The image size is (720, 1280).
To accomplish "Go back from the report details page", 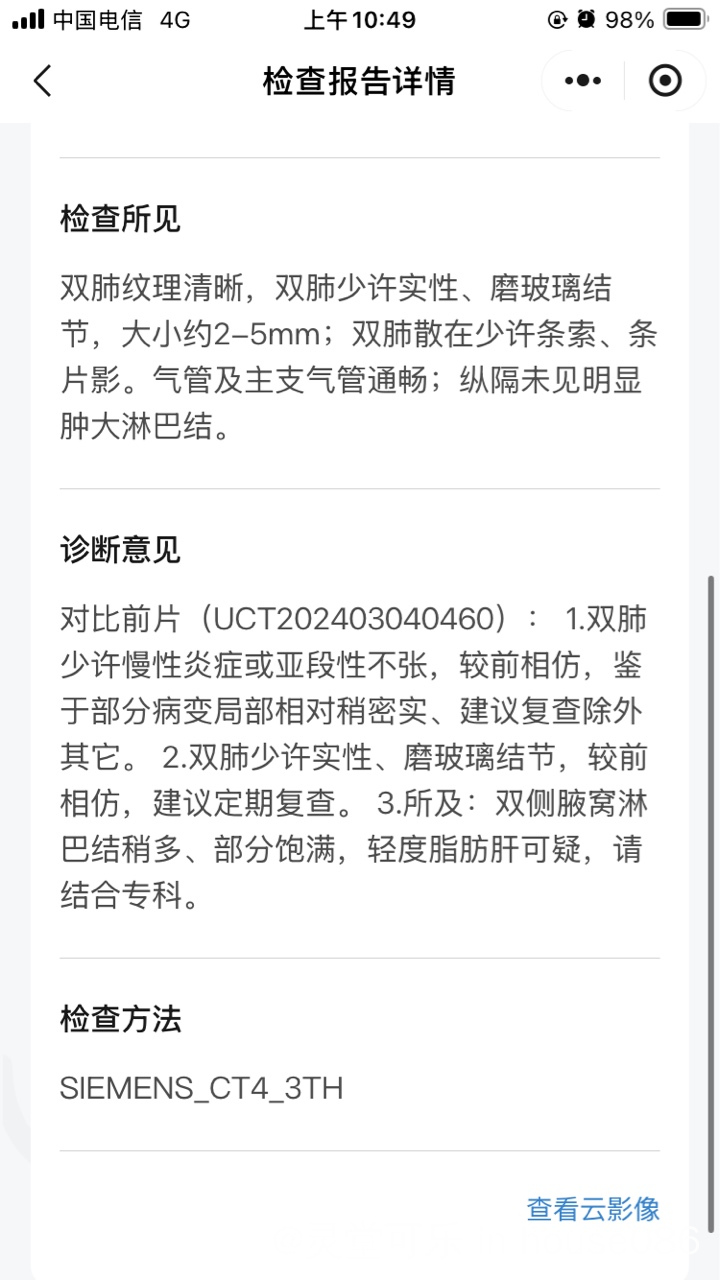I will pos(42,81).
